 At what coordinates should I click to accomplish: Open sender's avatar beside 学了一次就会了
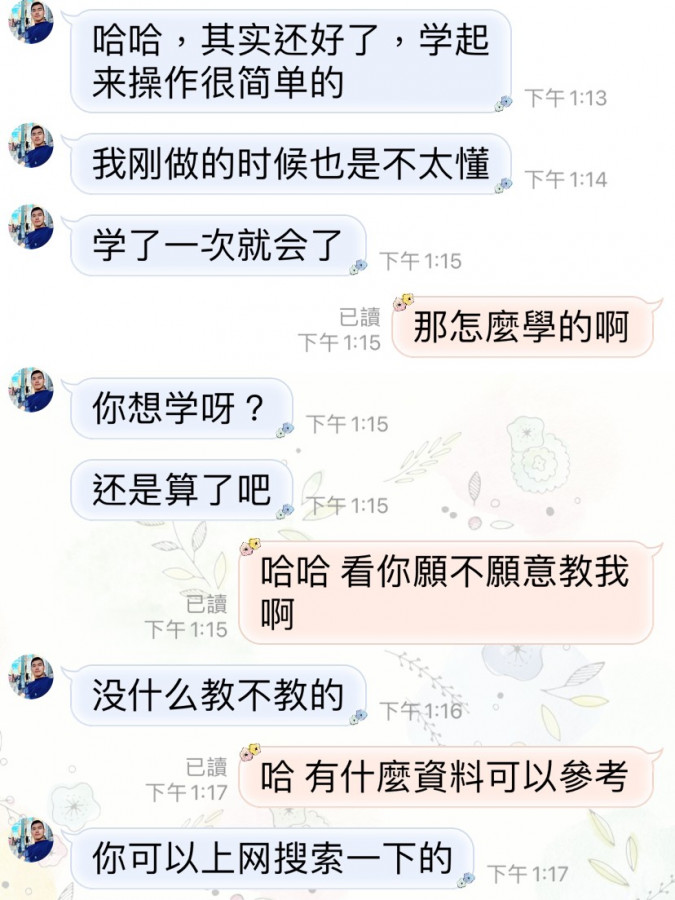coord(30,226)
